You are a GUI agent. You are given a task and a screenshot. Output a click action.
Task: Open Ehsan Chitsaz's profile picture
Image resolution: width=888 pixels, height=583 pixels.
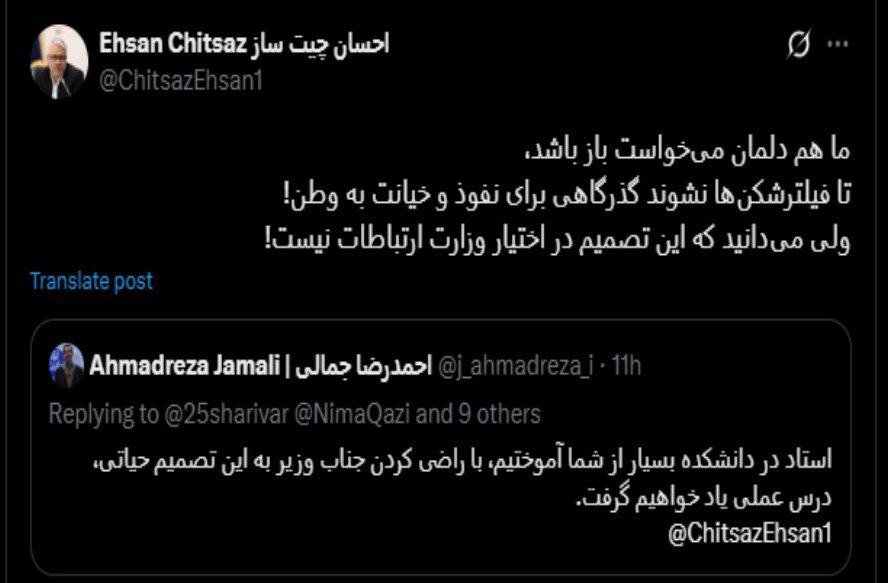tap(60, 60)
